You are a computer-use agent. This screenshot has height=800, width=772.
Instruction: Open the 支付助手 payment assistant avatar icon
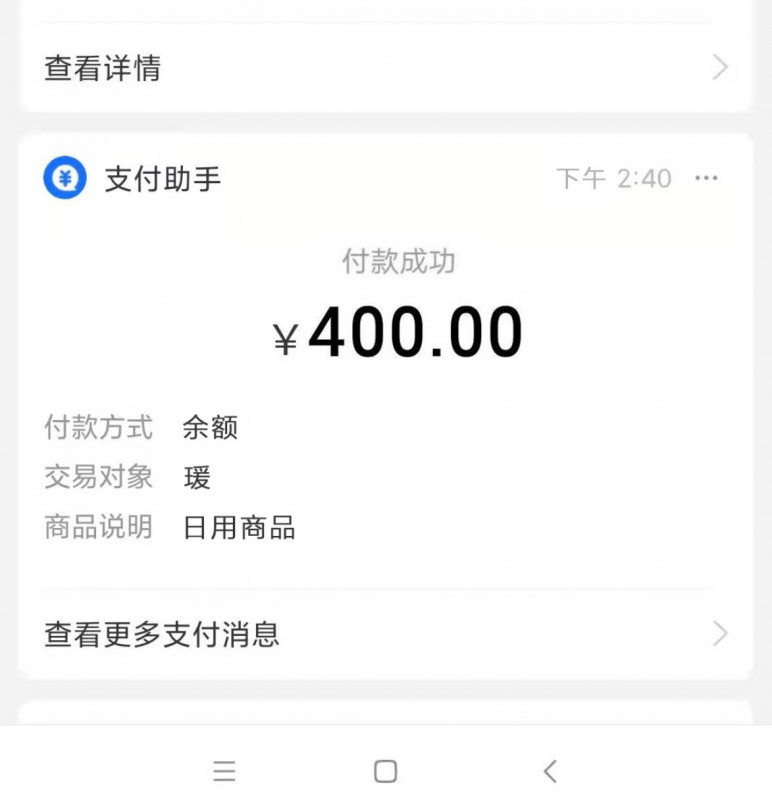[x=66, y=179]
